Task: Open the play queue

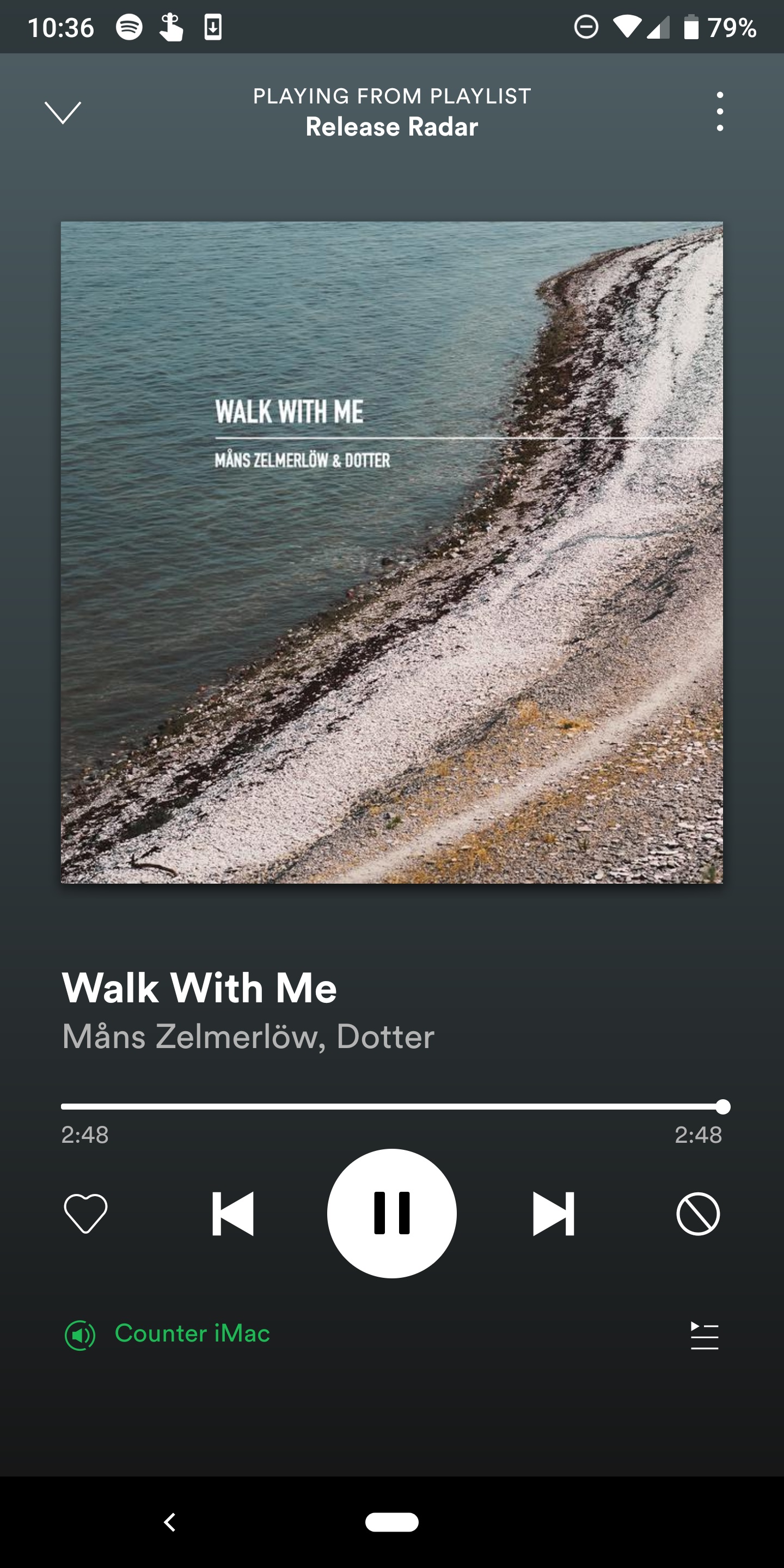Action: [x=705, y=1336]
